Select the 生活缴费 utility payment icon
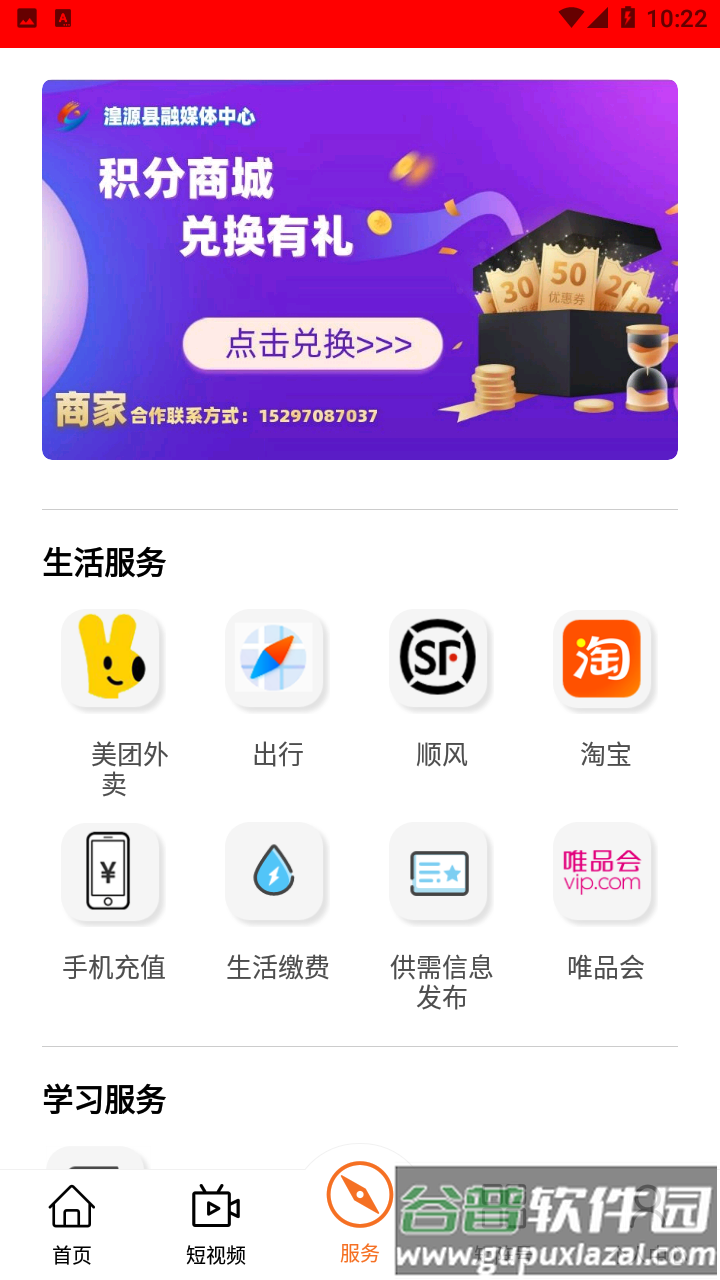This screenshot has width=720, height=1280. (277, 872)
